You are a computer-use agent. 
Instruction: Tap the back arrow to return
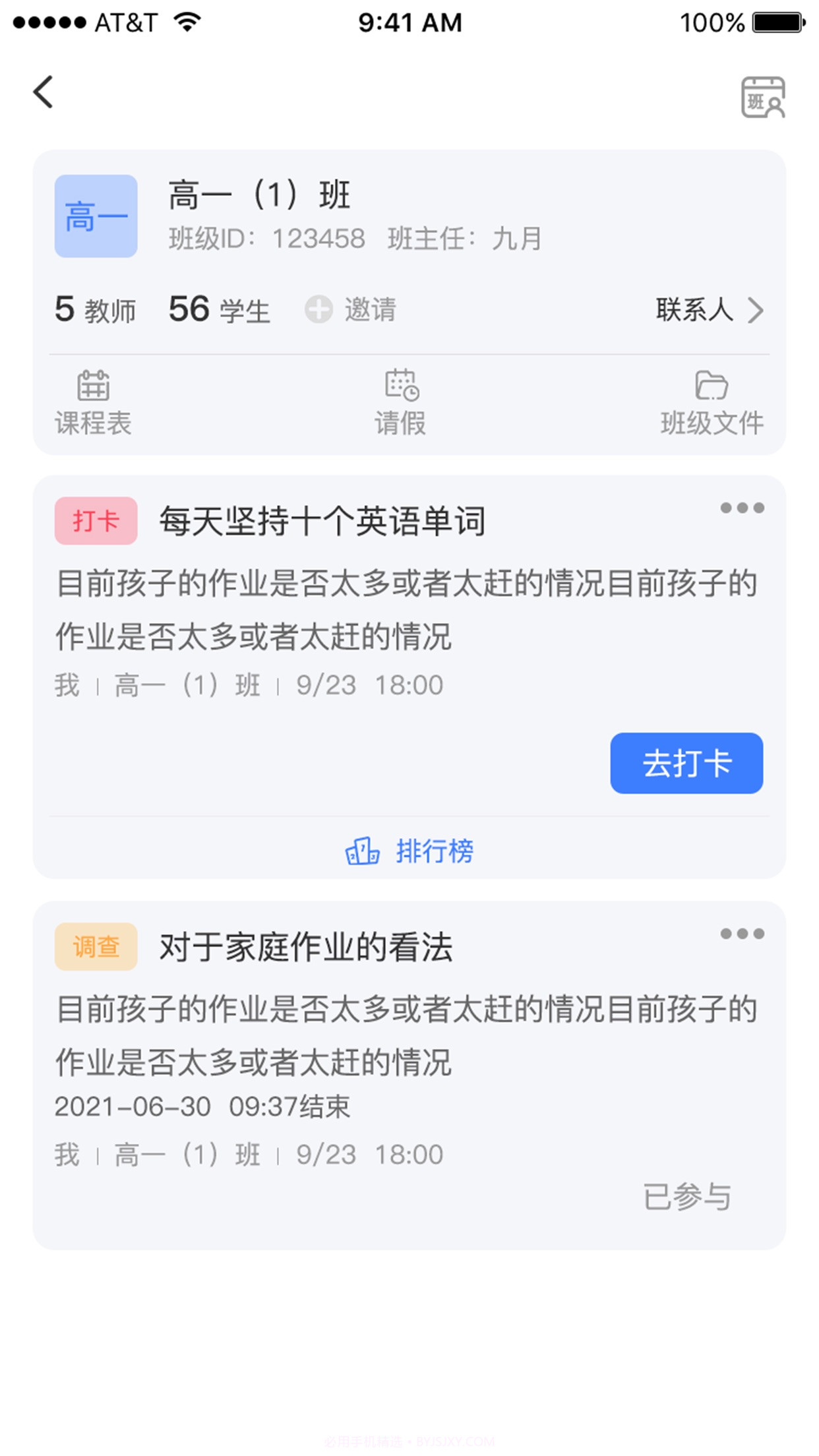tap(44, 92)
